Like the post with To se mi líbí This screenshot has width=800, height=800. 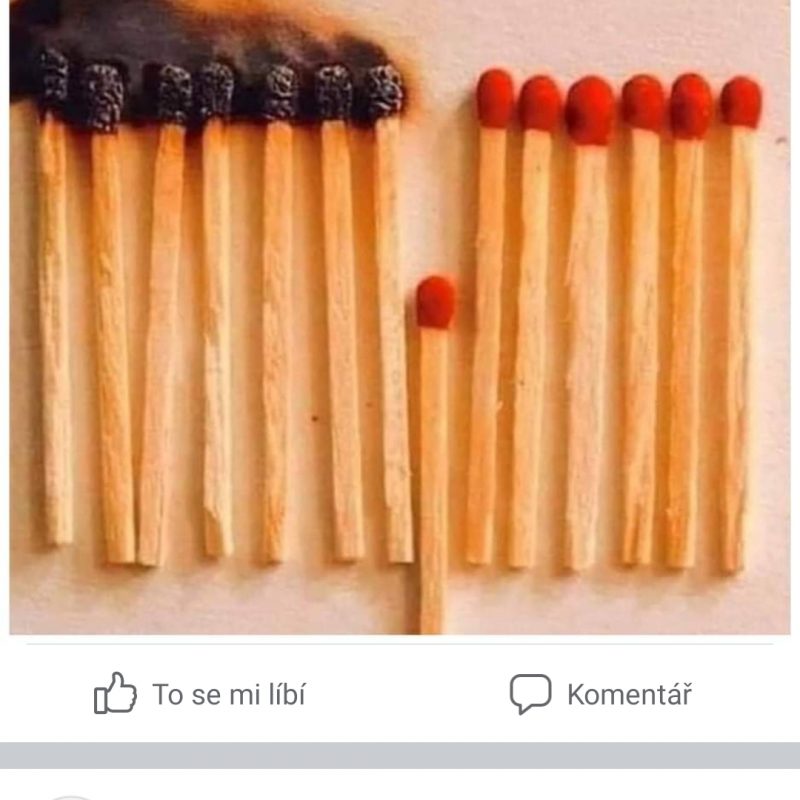(200, 694)
